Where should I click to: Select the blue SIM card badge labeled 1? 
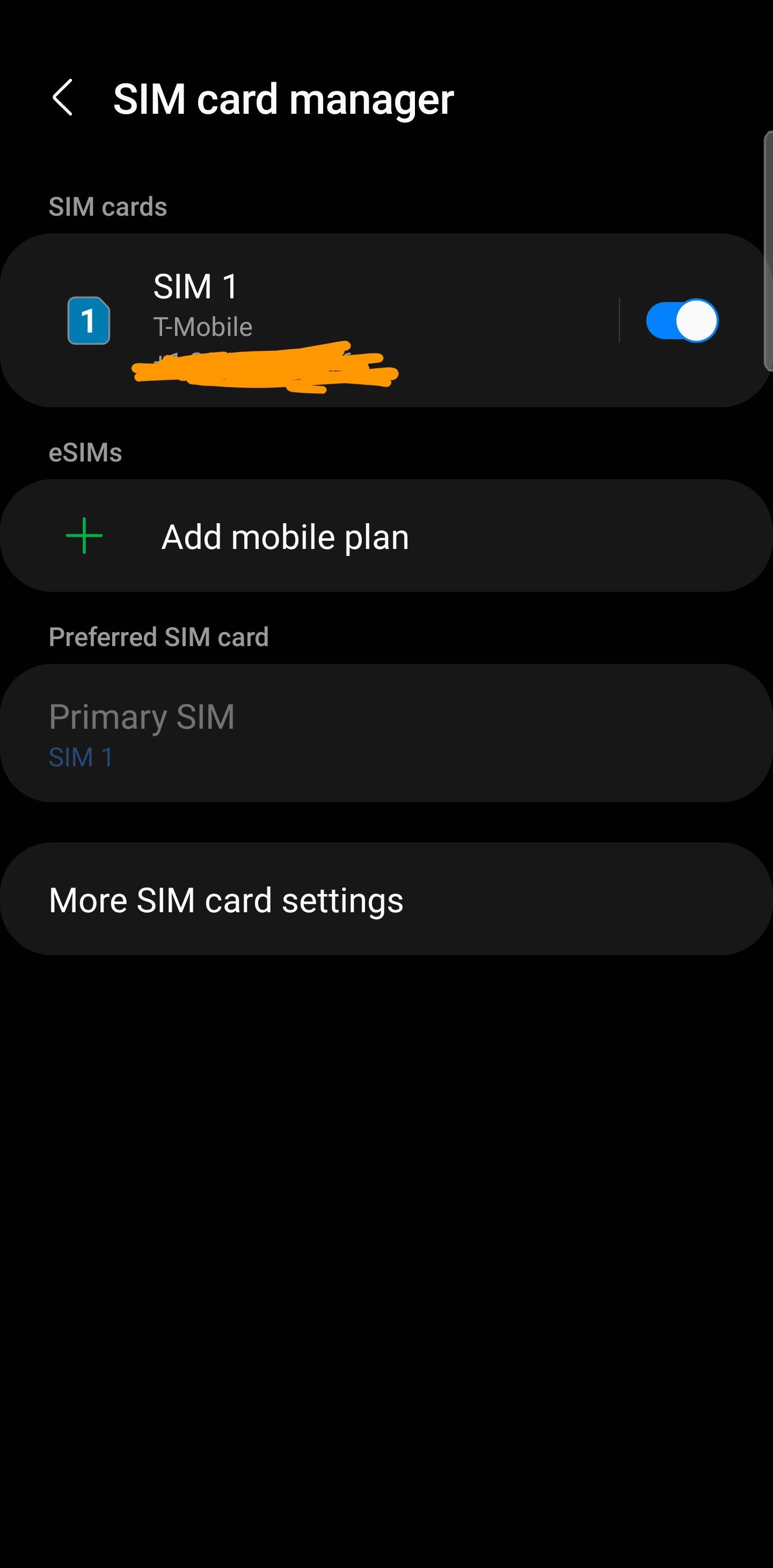(x=89, y=321)
